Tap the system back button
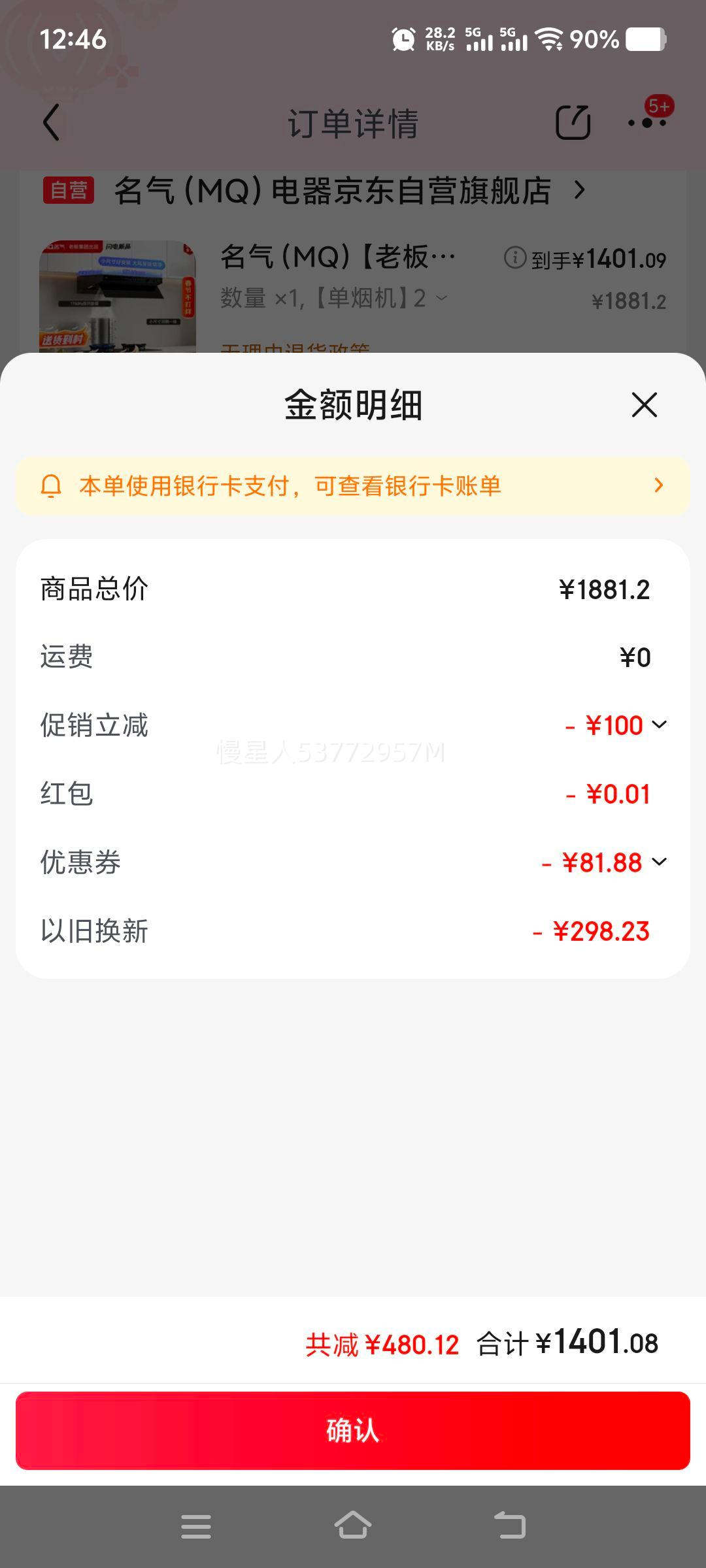706x1568 pixels. coord(510,1526)
